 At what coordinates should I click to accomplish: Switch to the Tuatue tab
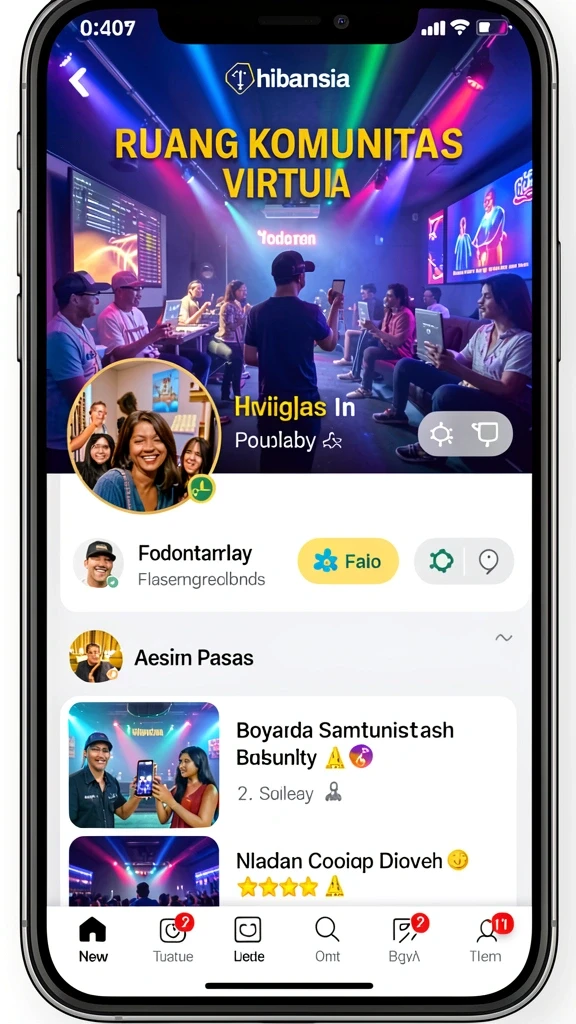[x=173, y=939]
